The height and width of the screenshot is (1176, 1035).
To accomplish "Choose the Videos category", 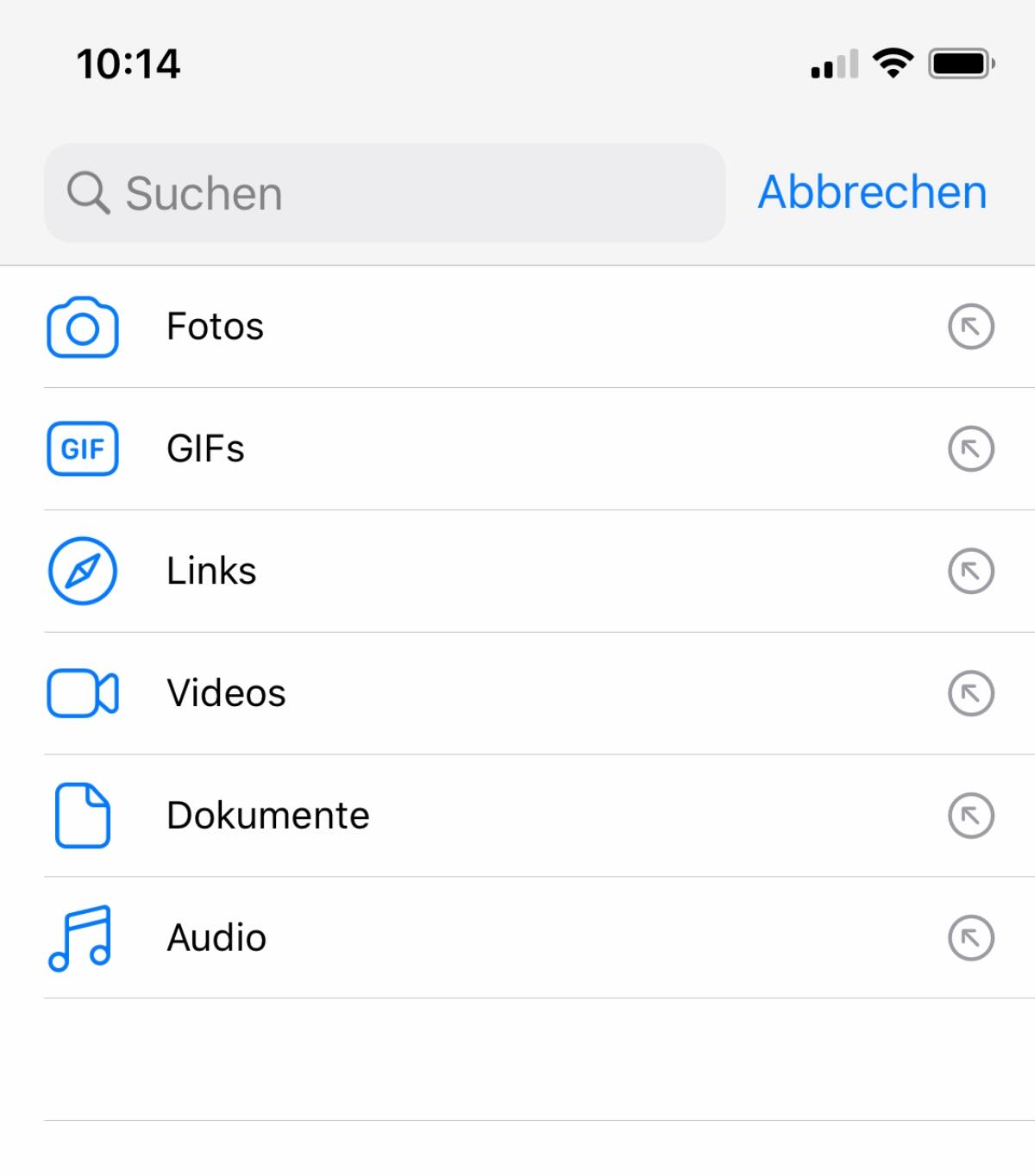I will 226,694.
